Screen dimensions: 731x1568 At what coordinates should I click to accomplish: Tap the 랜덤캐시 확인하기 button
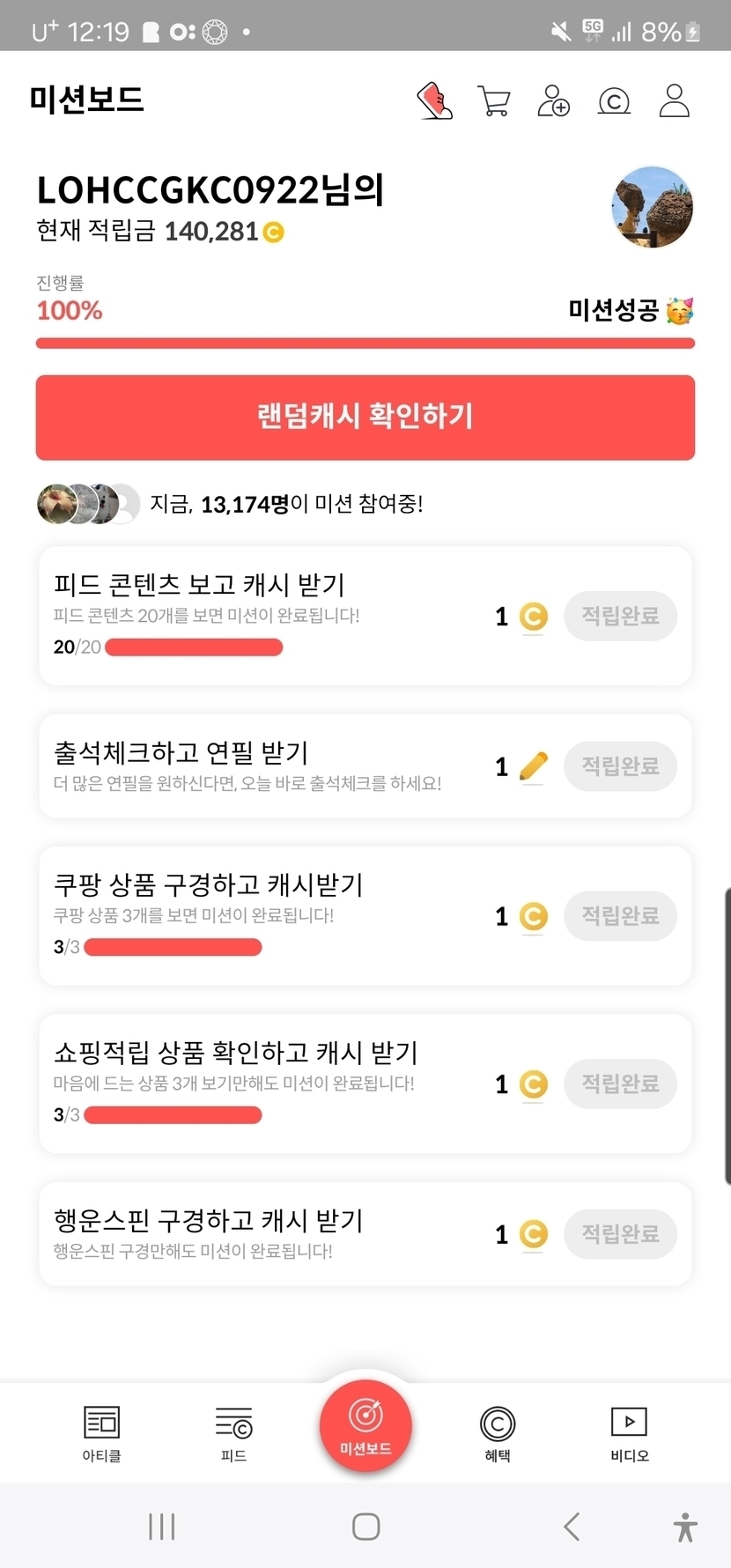click(x=365, y=418)
